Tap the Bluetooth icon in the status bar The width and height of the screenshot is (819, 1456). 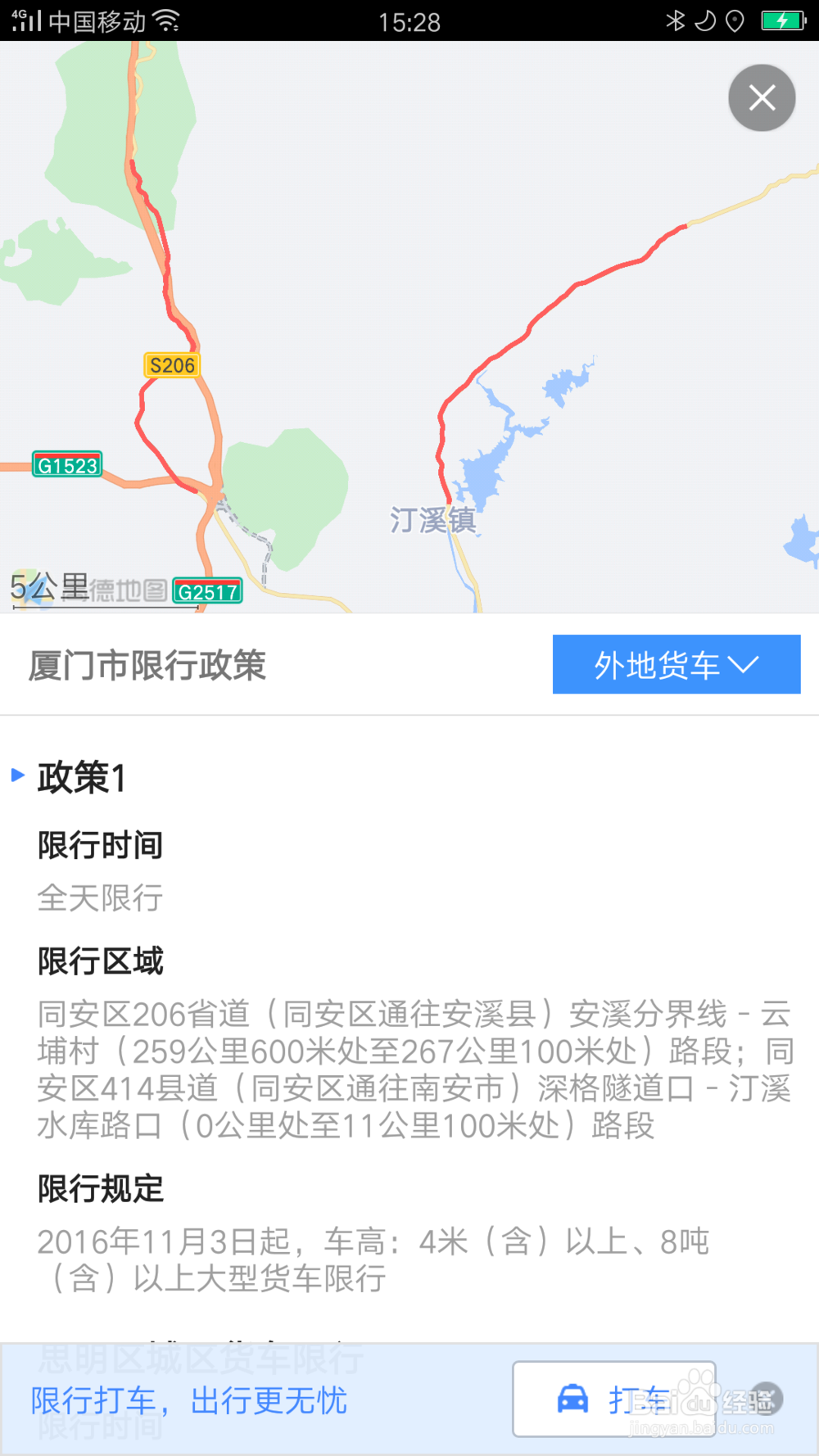click(676, 21)
